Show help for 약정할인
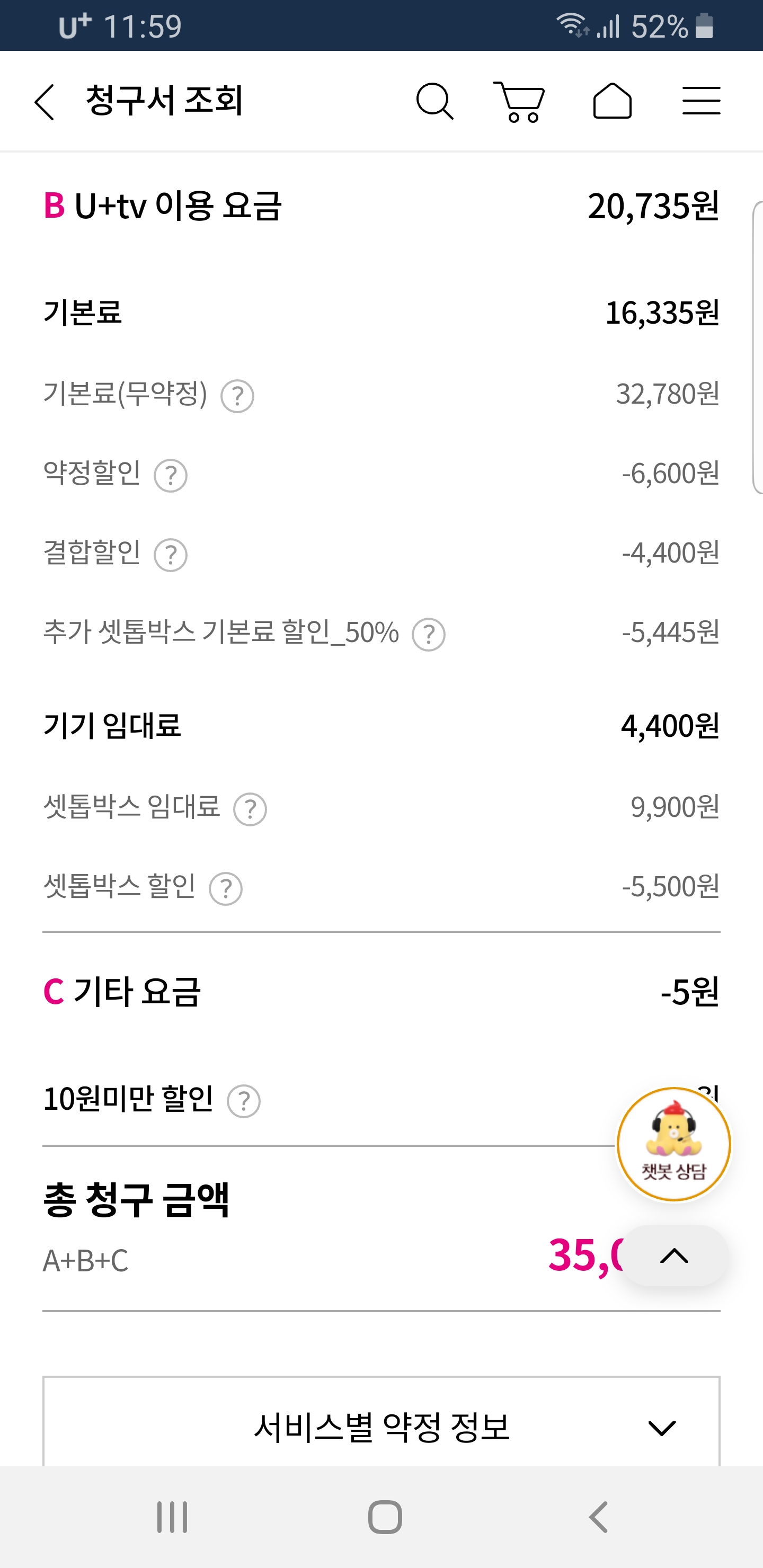763x1568 pixels. pos(171,475)
